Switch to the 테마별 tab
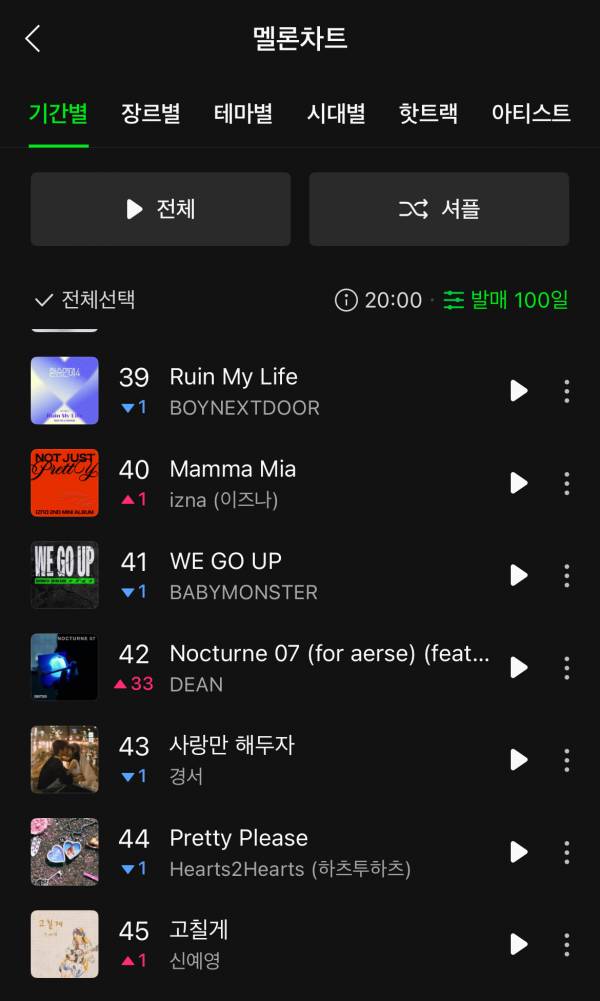Viewport: 600px width, 1001px height. click(243, 113)
